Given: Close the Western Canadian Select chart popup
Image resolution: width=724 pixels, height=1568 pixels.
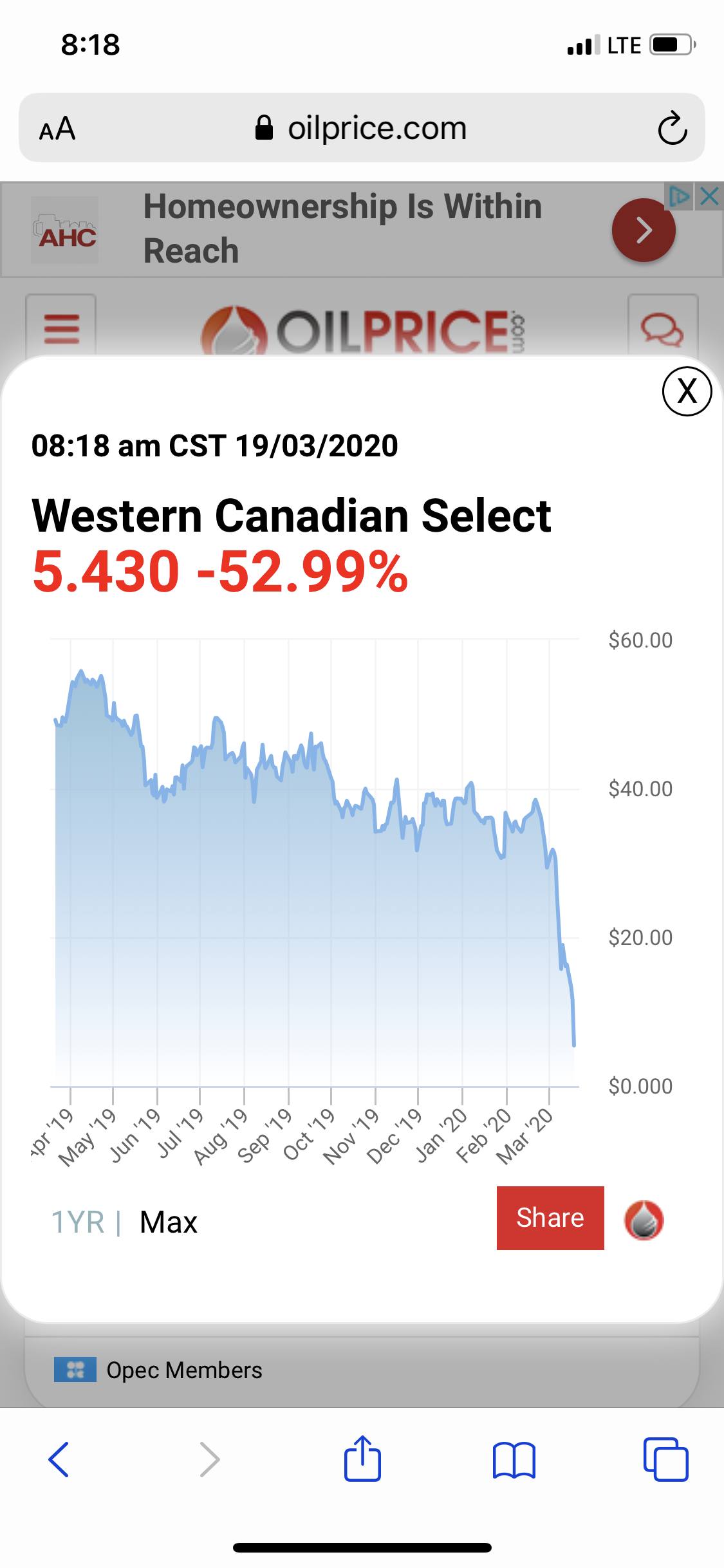Looking at the screenshot, I should [x=687, y=391].
